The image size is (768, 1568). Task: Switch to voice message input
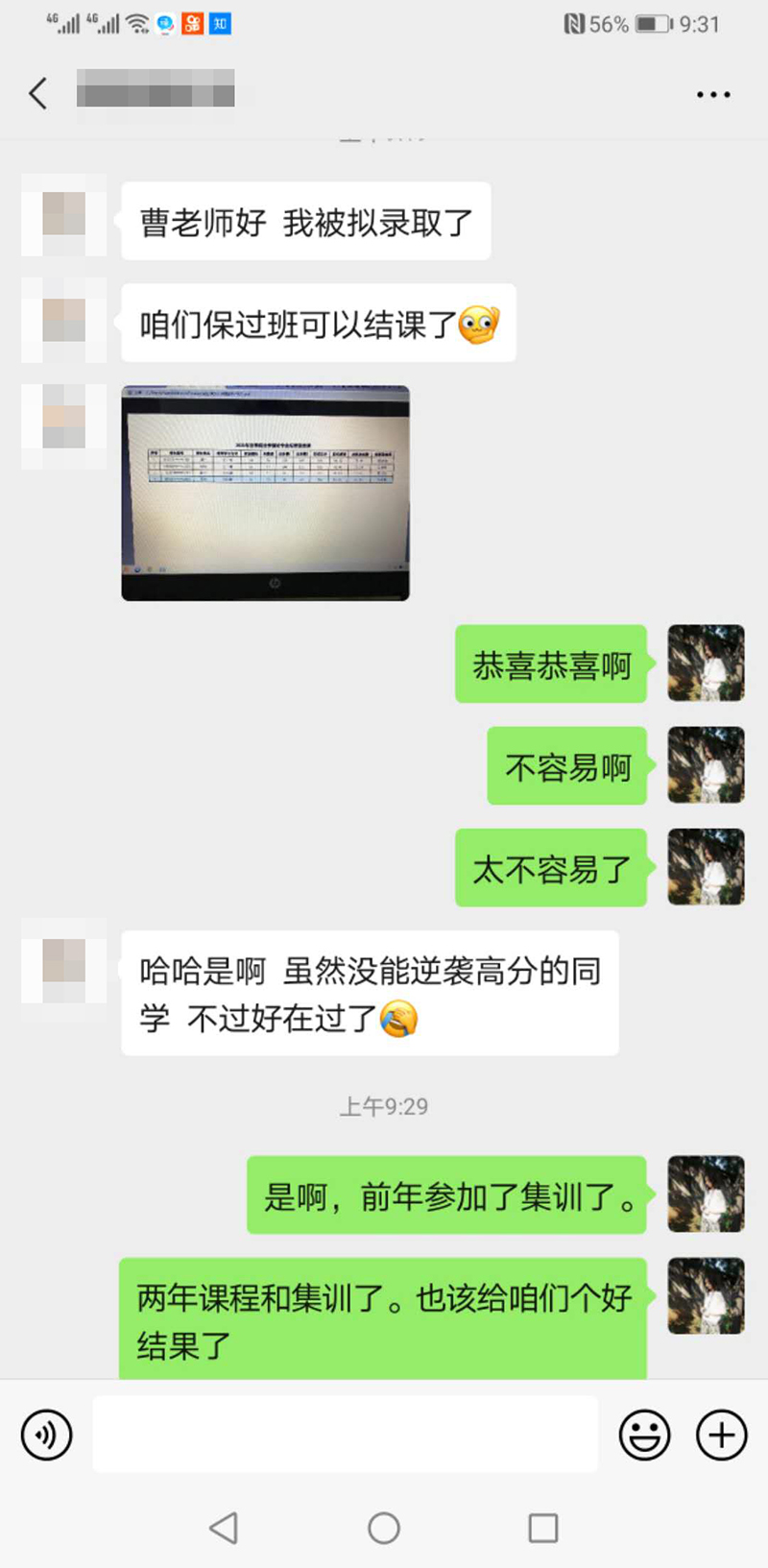46,1435
